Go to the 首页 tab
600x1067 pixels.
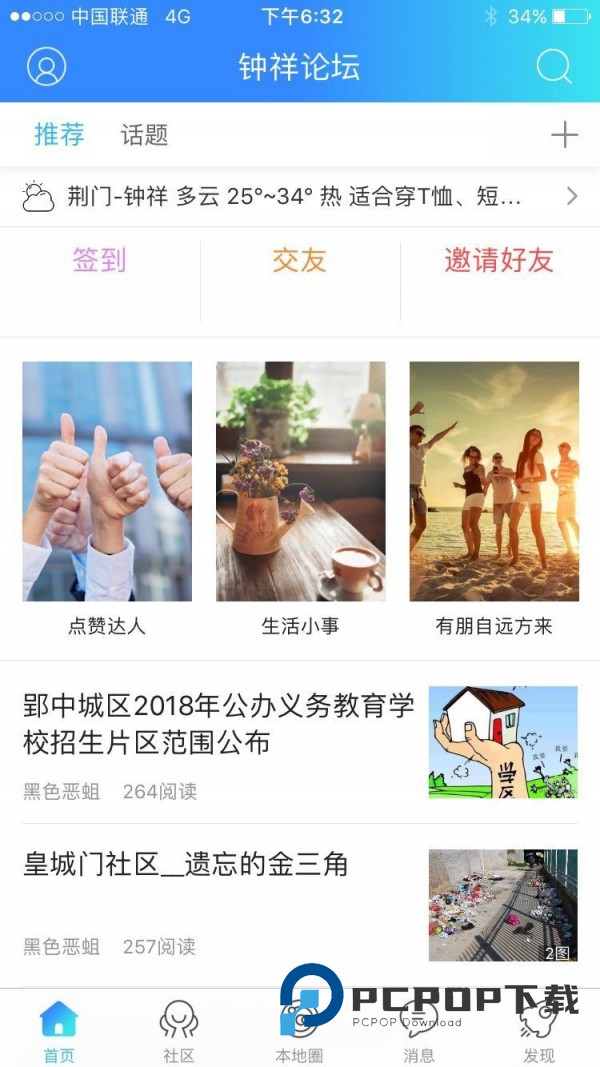(59, 1030)
